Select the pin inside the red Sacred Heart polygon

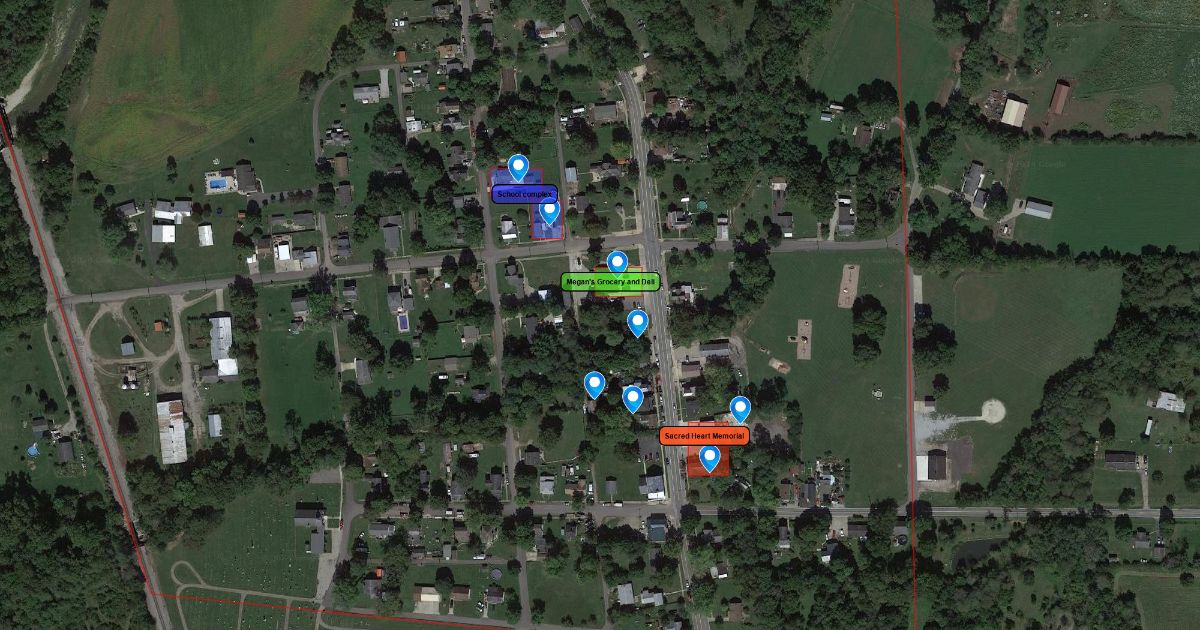pyautogui.click(x=709, y=459)
